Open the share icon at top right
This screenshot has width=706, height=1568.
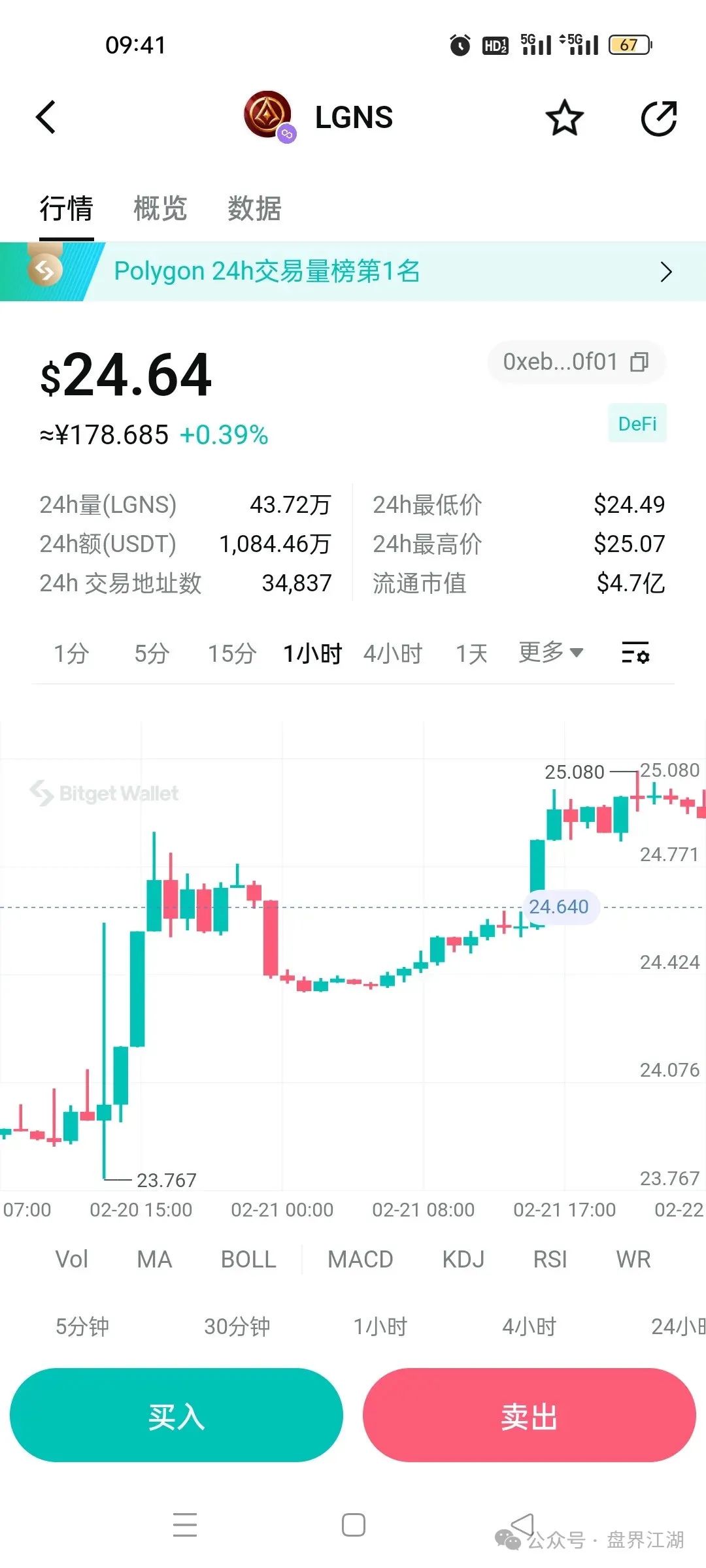click(660, 118)
